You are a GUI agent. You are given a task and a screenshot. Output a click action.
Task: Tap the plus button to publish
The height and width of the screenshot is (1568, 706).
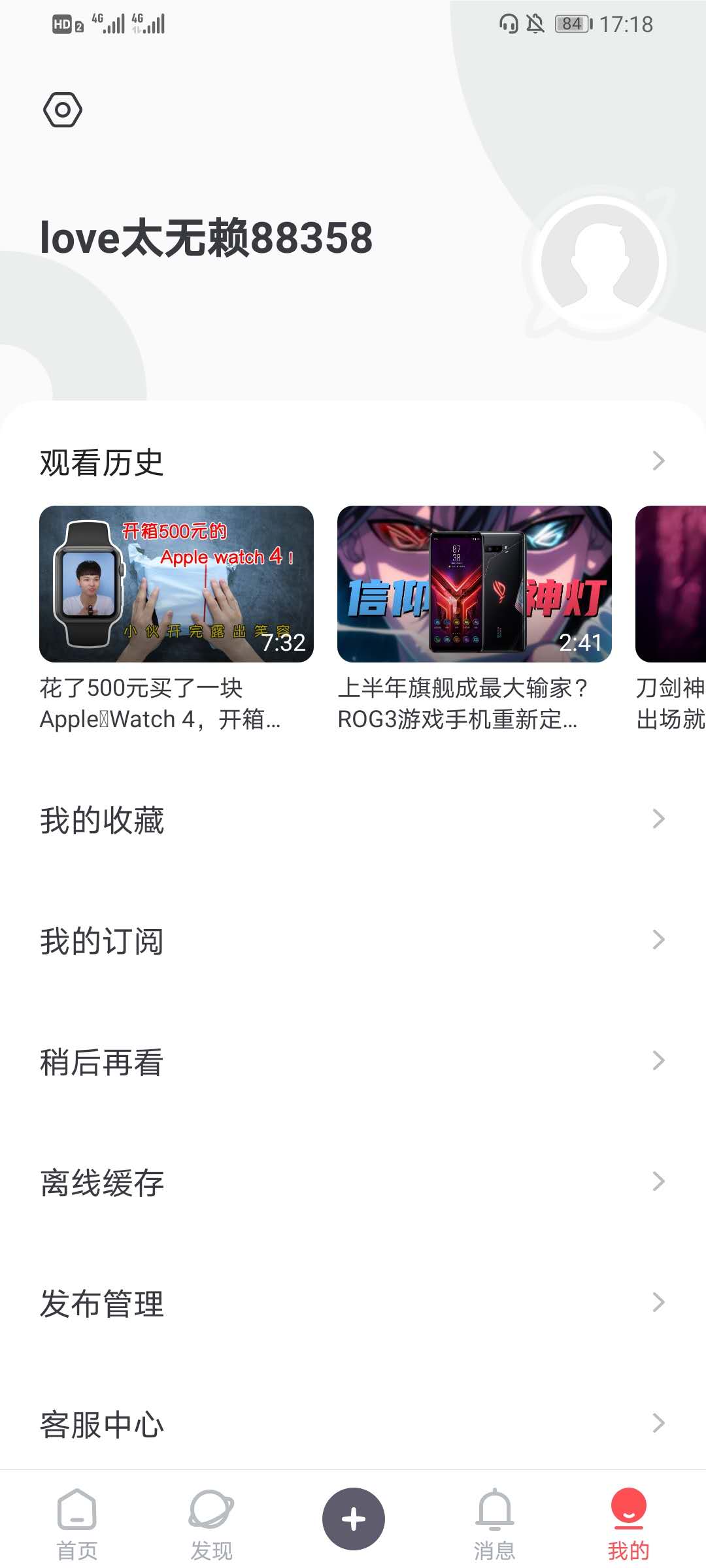pyautogui.click(x=353, y=1518)
